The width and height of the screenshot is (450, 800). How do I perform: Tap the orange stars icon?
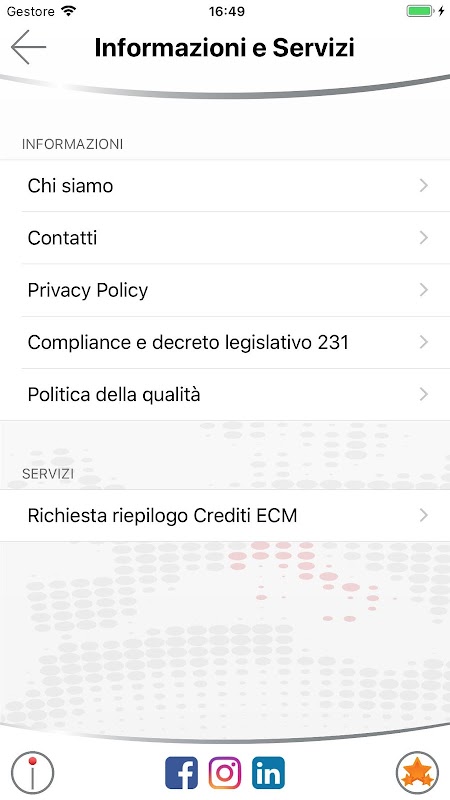417,773
